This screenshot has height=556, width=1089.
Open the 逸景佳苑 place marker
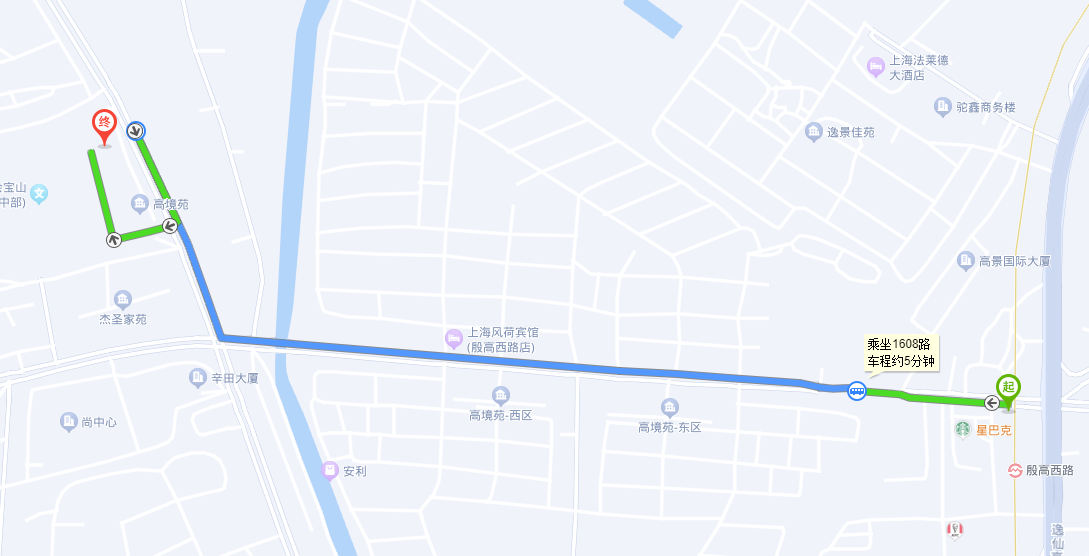point(813,131)
